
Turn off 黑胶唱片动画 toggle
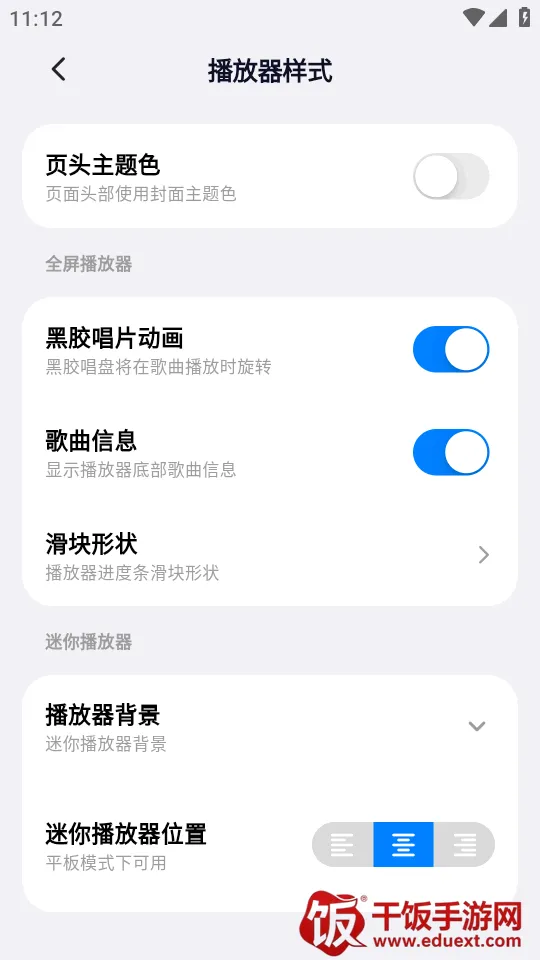tap(451, 349)
